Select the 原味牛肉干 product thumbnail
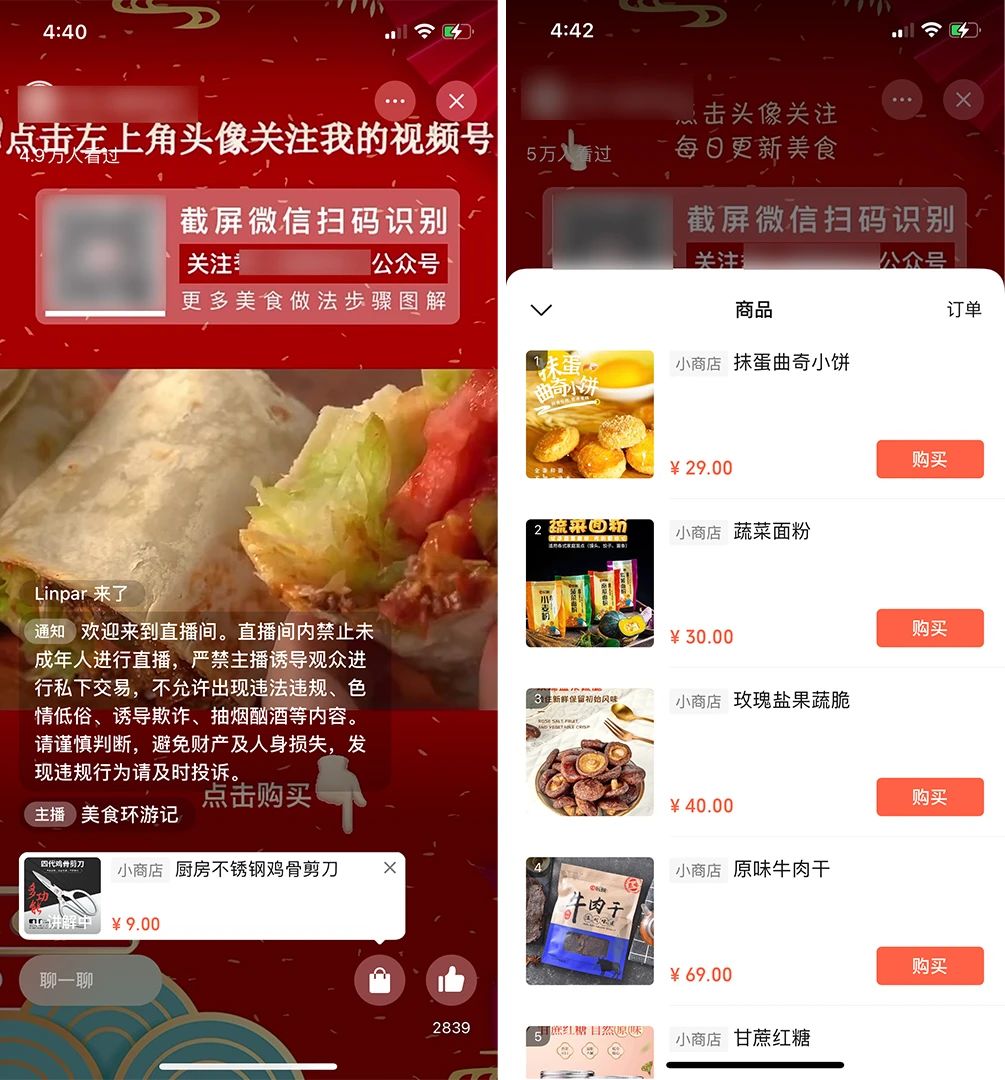Image resolution: width=1005 pixels, height=1080 pixels. pos(590,921)
